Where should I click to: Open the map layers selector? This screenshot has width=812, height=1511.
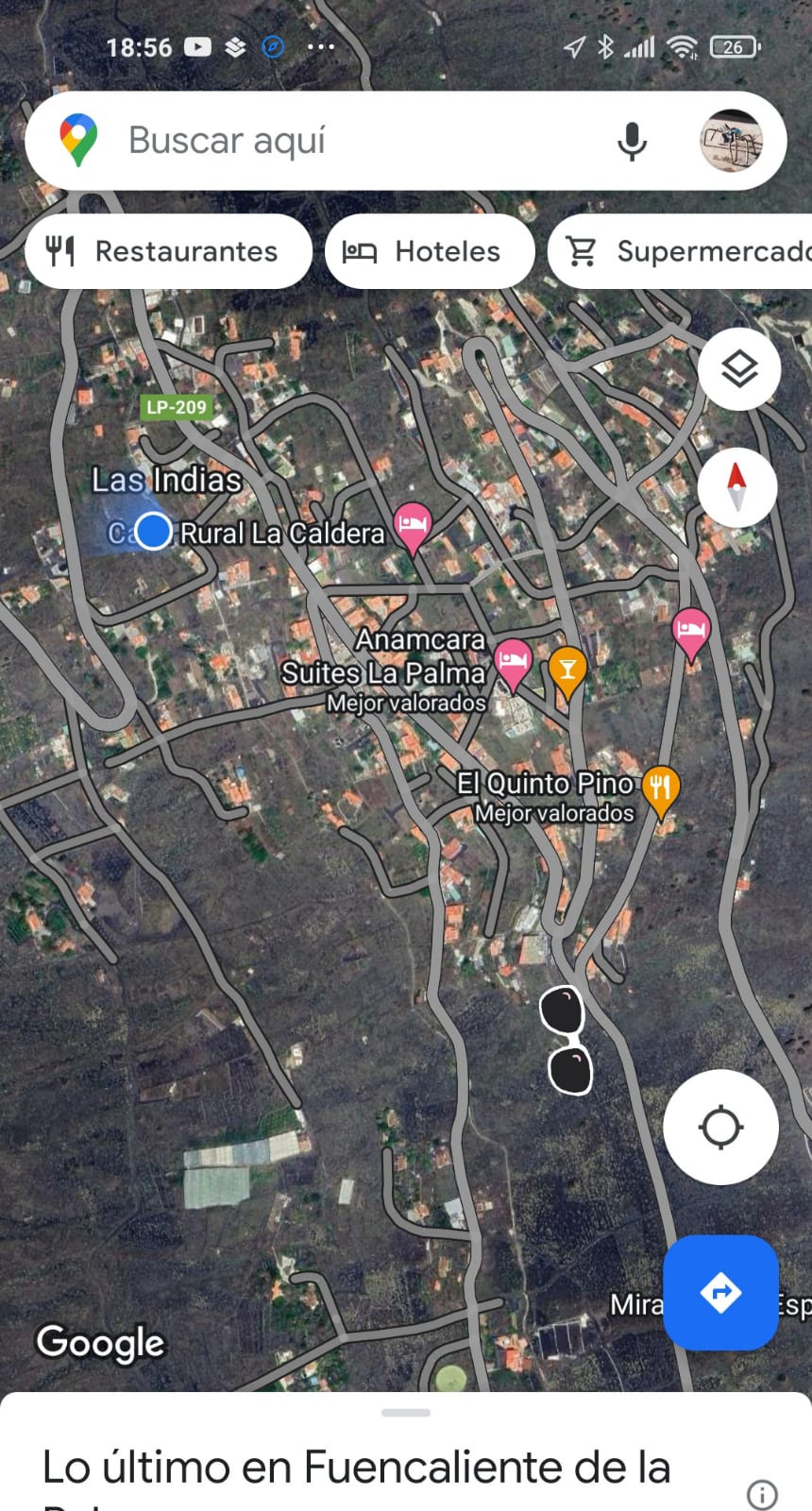(739, 369)
